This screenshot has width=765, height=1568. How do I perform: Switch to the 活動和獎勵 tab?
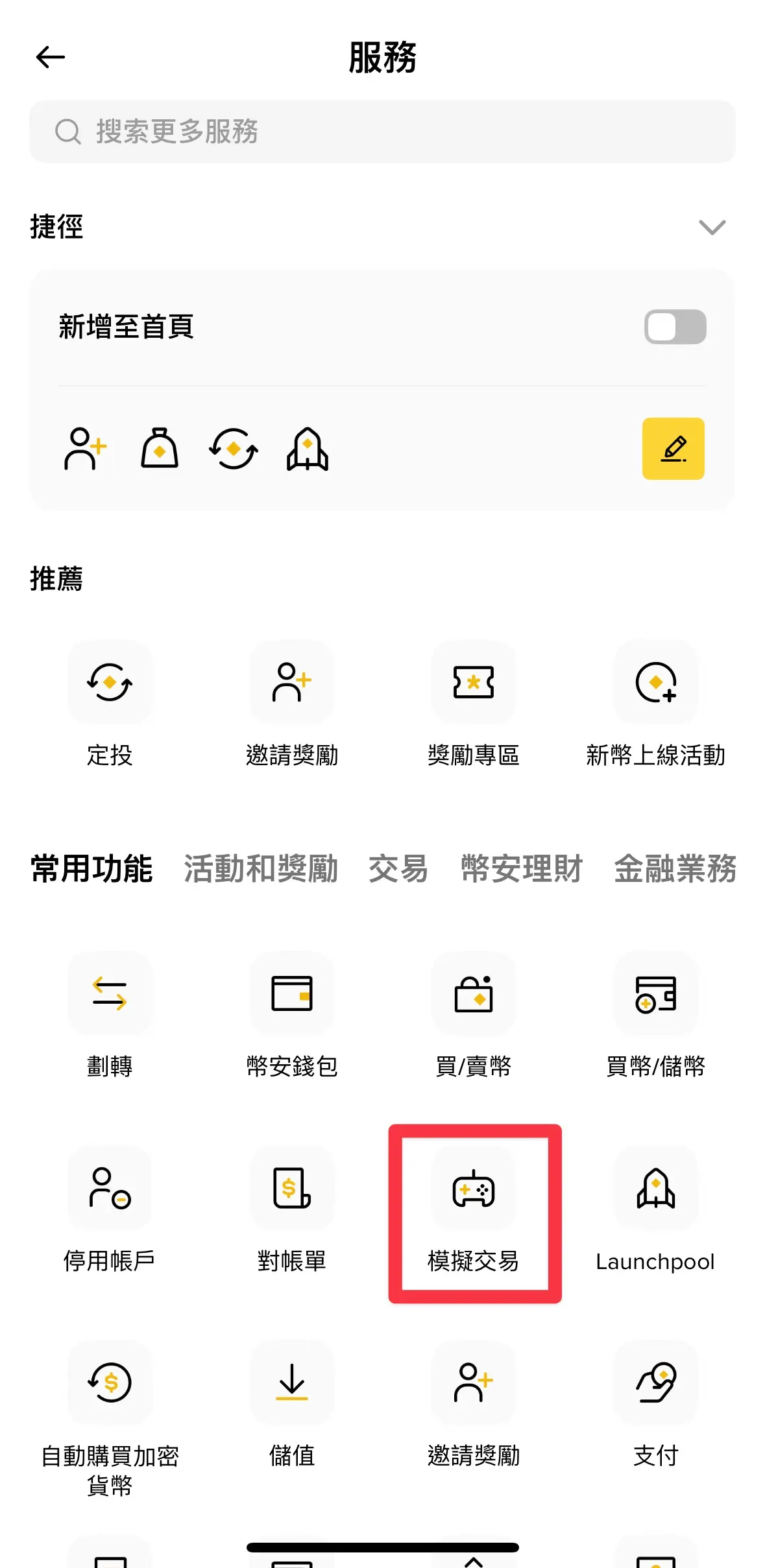[261, 869]
